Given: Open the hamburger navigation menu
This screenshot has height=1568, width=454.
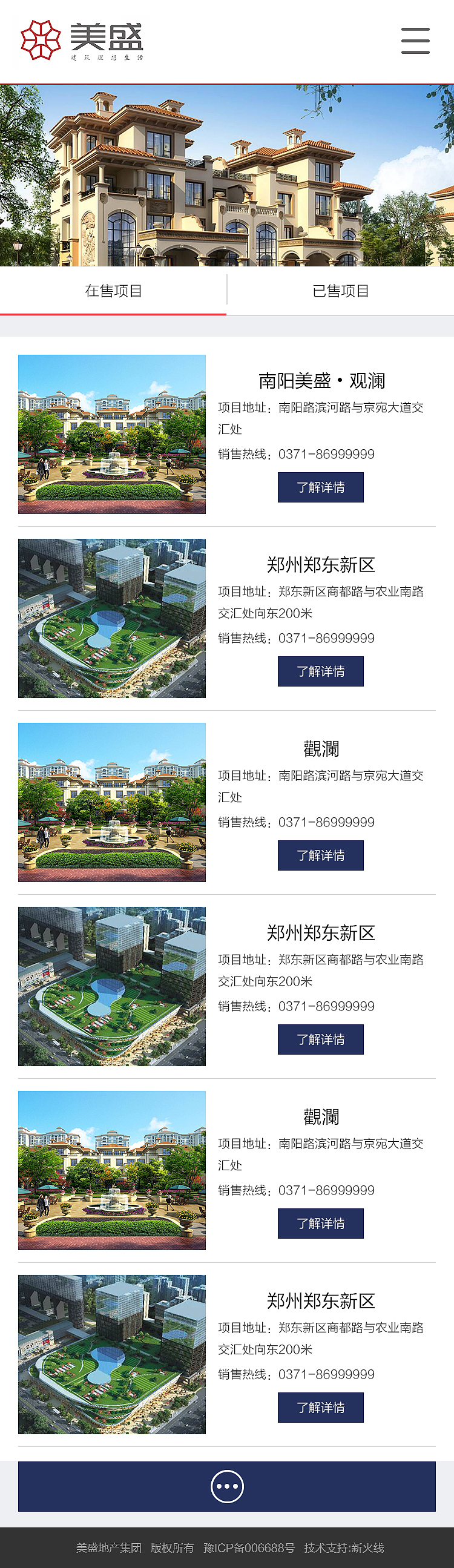Looking at the screenshot, I should 415,41.
